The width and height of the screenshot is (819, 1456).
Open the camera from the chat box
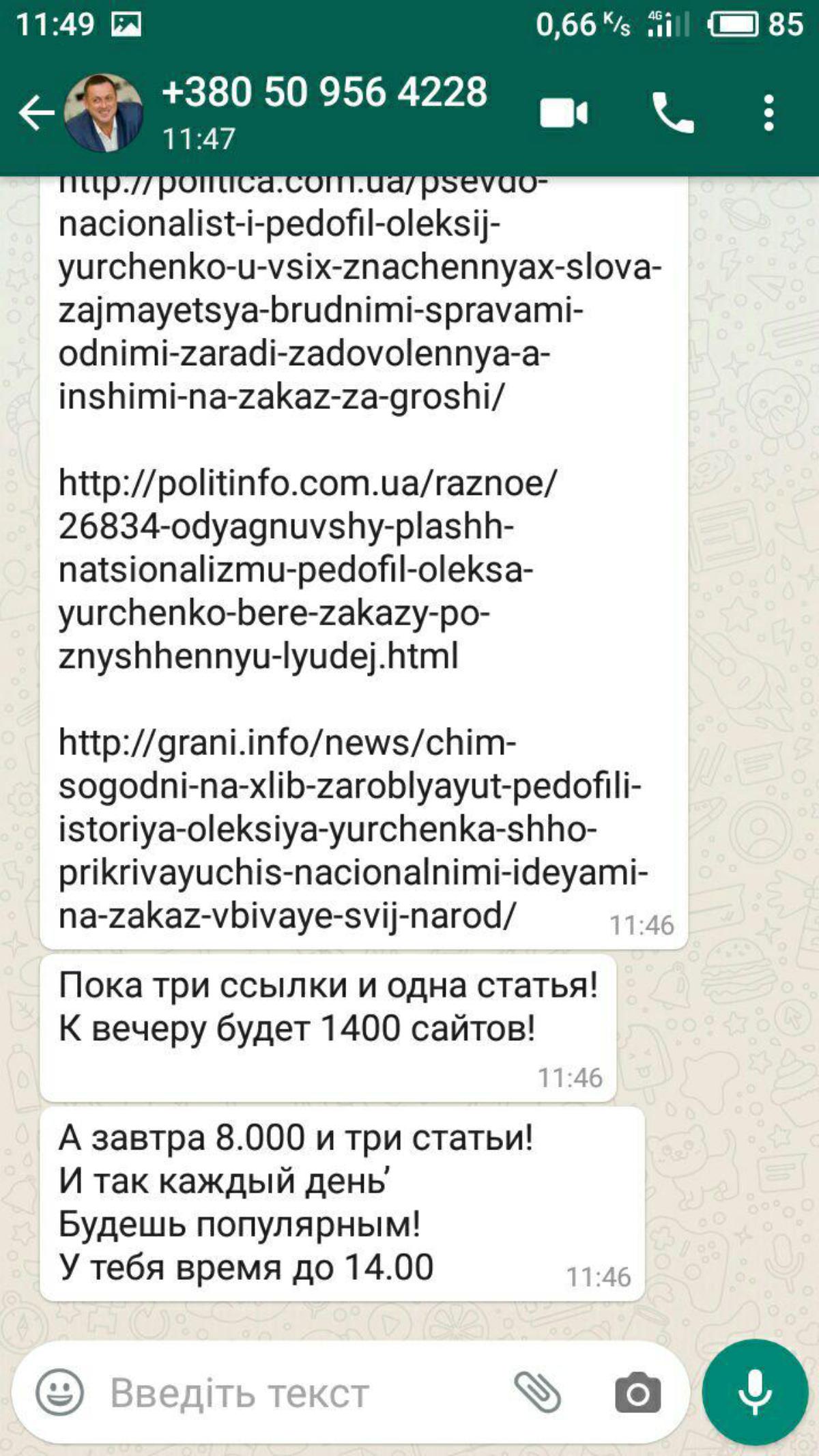[x=637, y=1393]
